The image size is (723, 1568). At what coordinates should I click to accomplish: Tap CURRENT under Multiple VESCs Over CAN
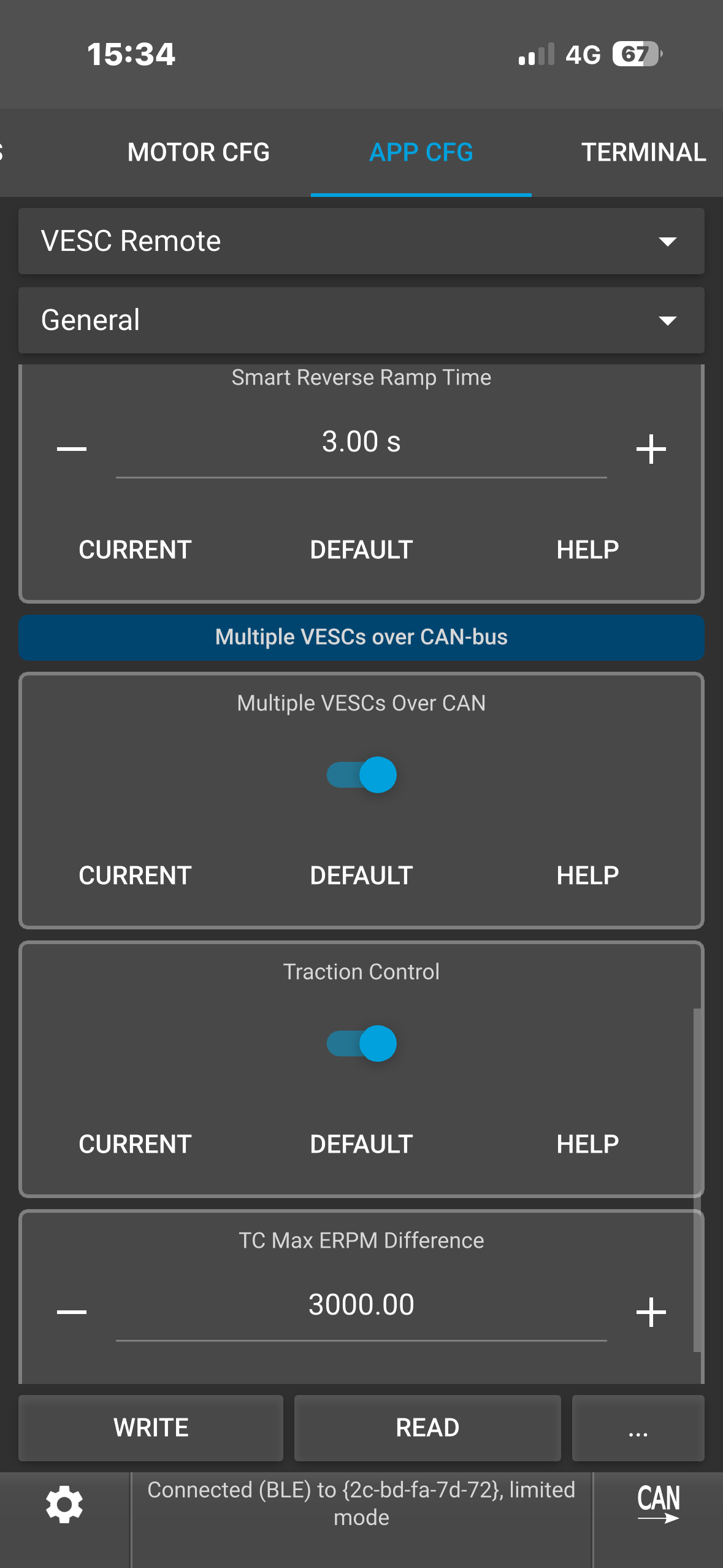(135, 875)
